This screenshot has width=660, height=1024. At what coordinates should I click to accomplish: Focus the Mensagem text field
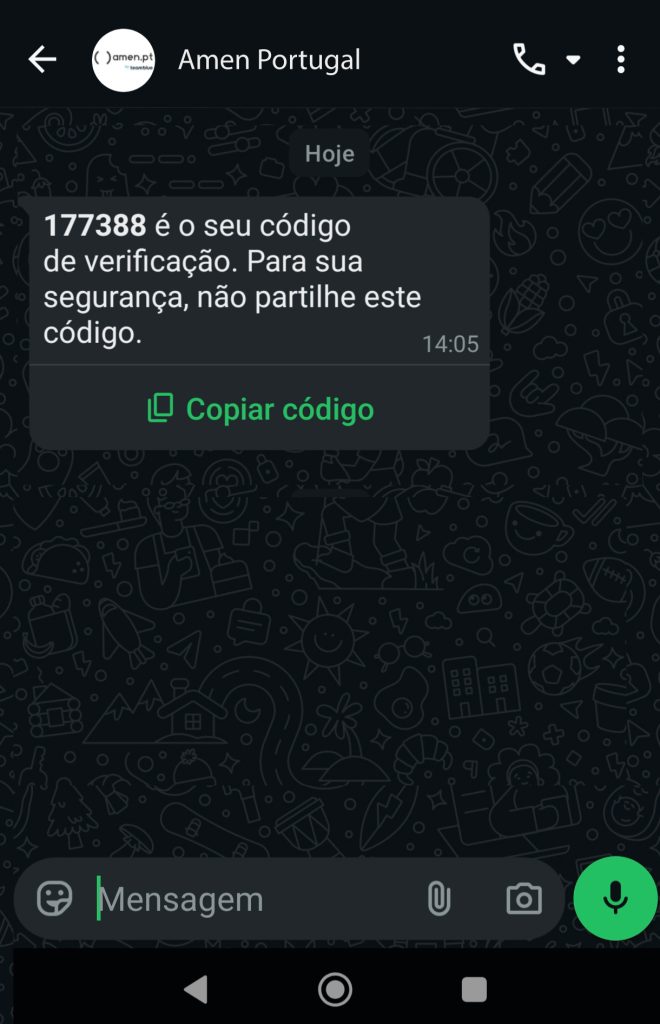(x=250, y=899)
